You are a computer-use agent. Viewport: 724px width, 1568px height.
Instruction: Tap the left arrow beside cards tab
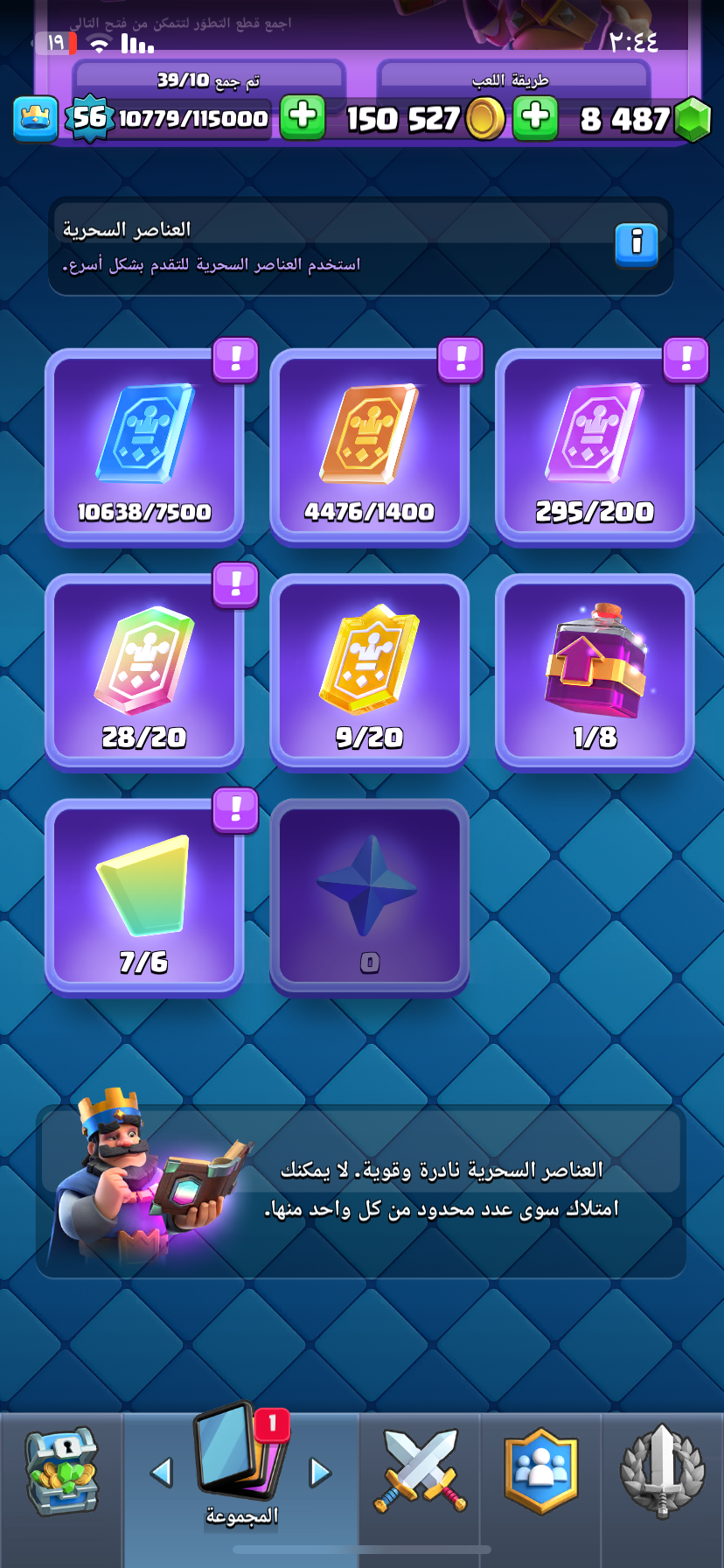coord(162,1472)
